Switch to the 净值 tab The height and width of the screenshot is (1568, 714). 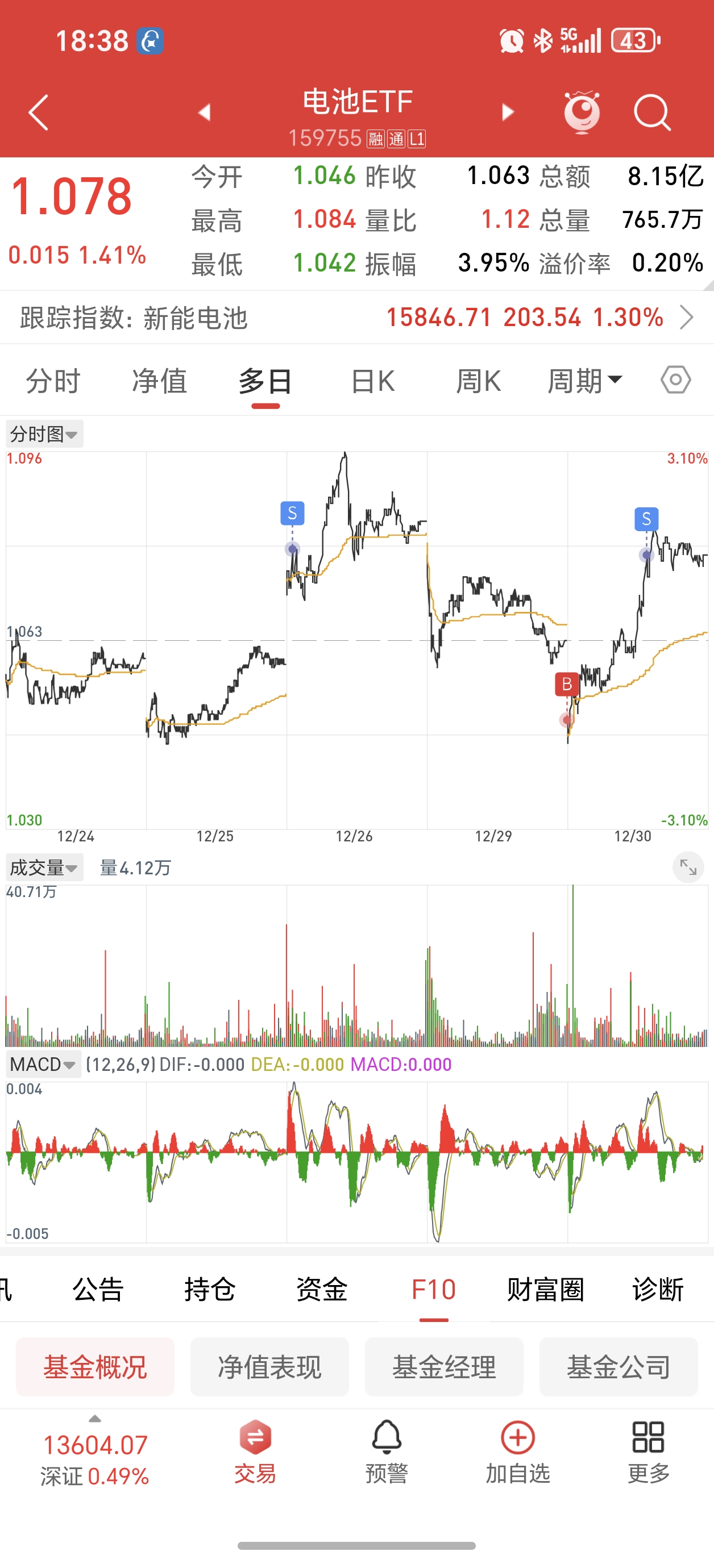(x=159, y=382)
